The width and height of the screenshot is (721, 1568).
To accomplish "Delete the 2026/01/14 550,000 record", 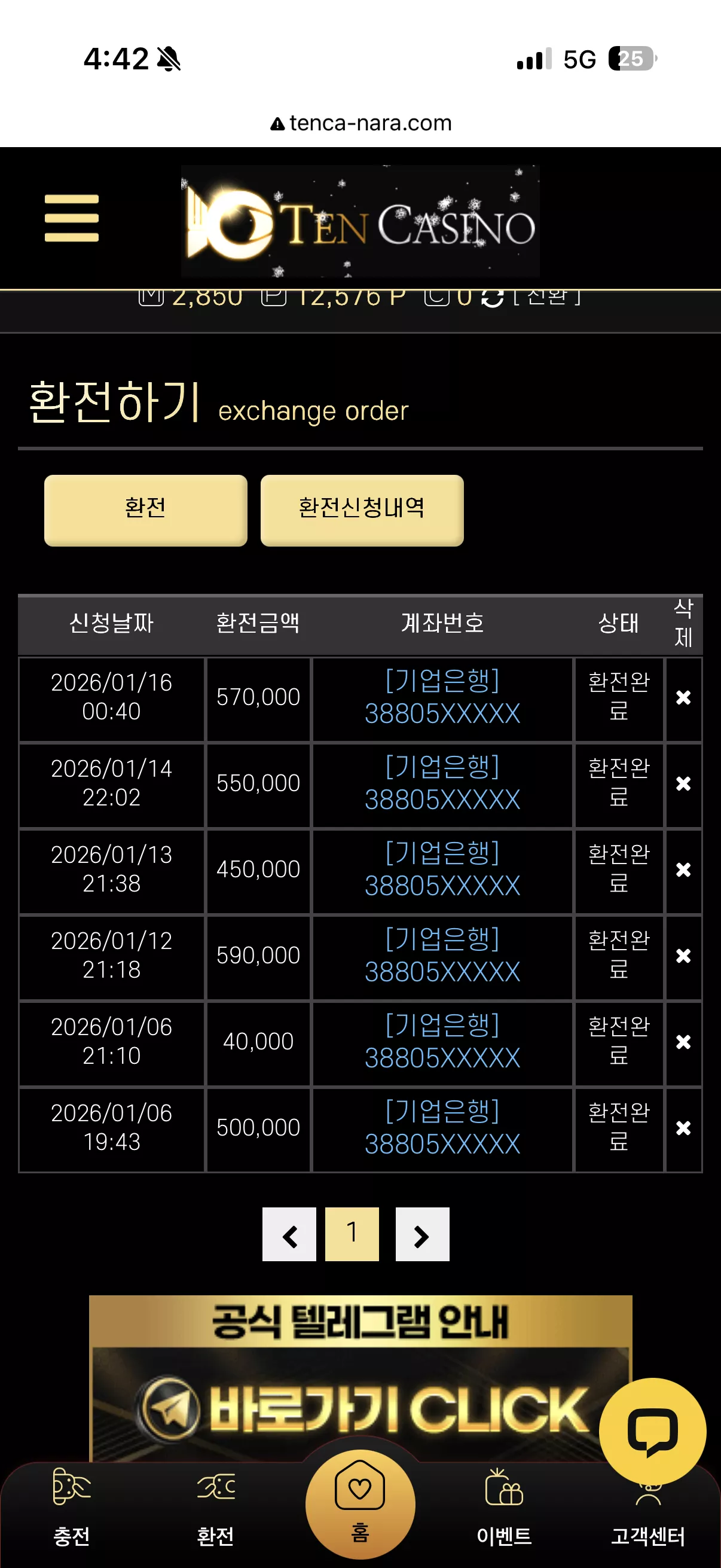I will 683,783.
